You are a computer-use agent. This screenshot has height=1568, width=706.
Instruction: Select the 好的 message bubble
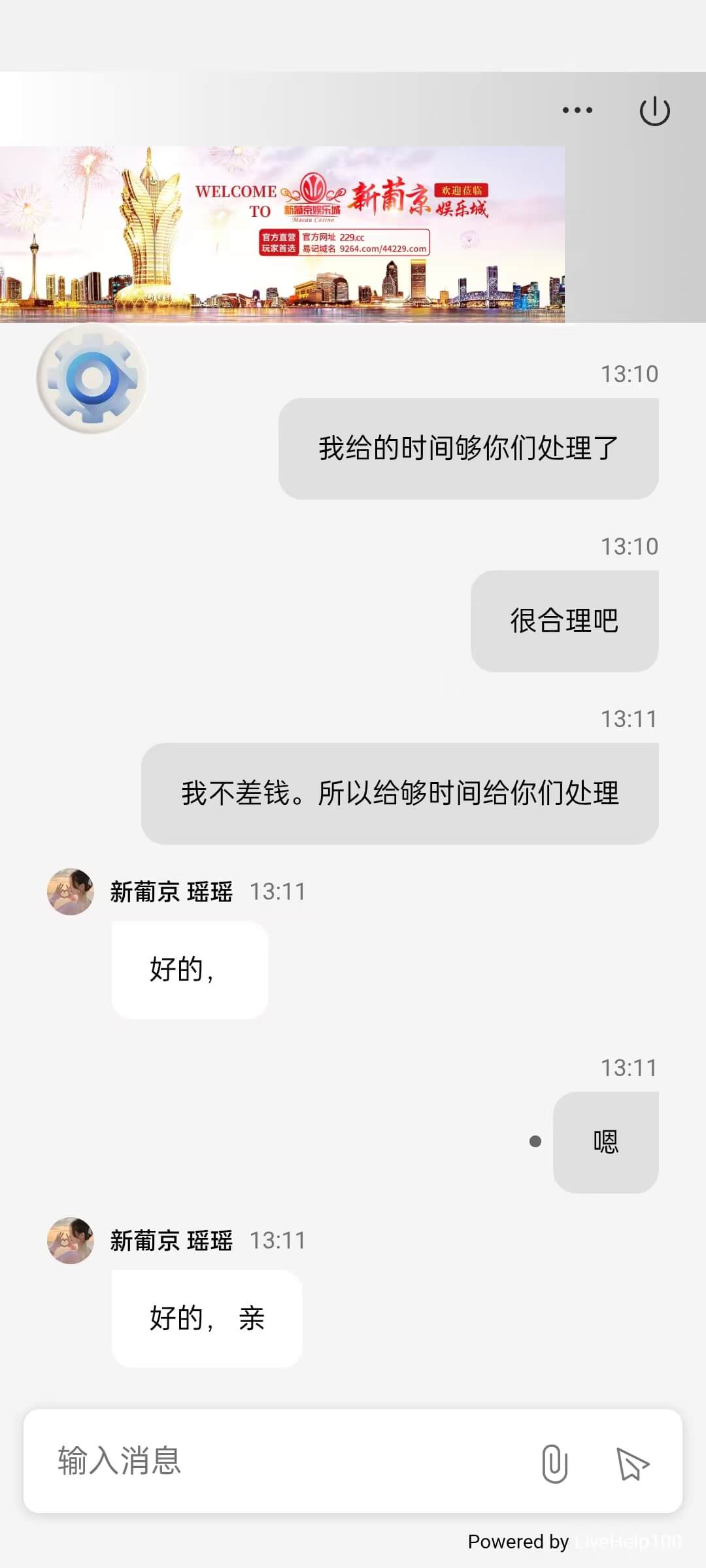[x=188, y=971]
